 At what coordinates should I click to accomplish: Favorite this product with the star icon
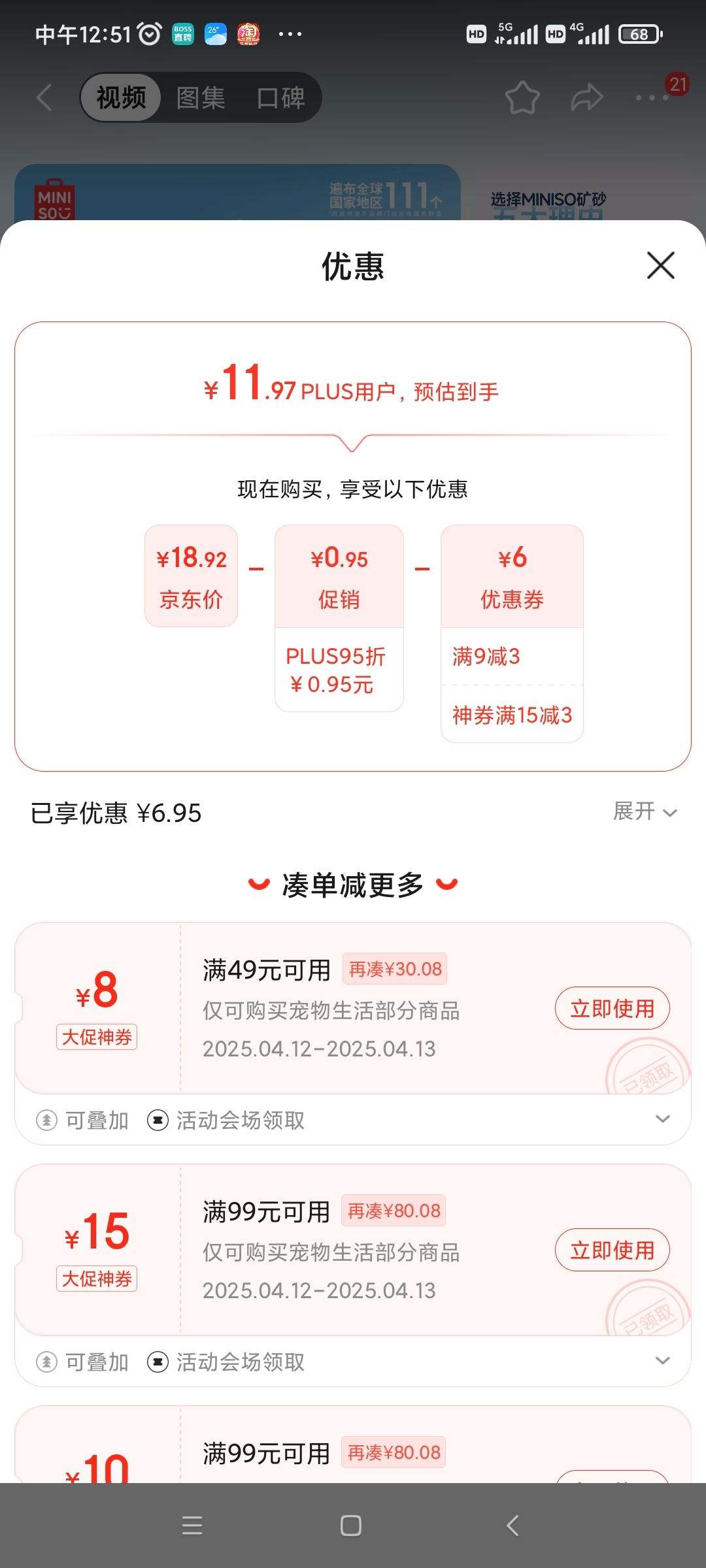tap(522, 98)
